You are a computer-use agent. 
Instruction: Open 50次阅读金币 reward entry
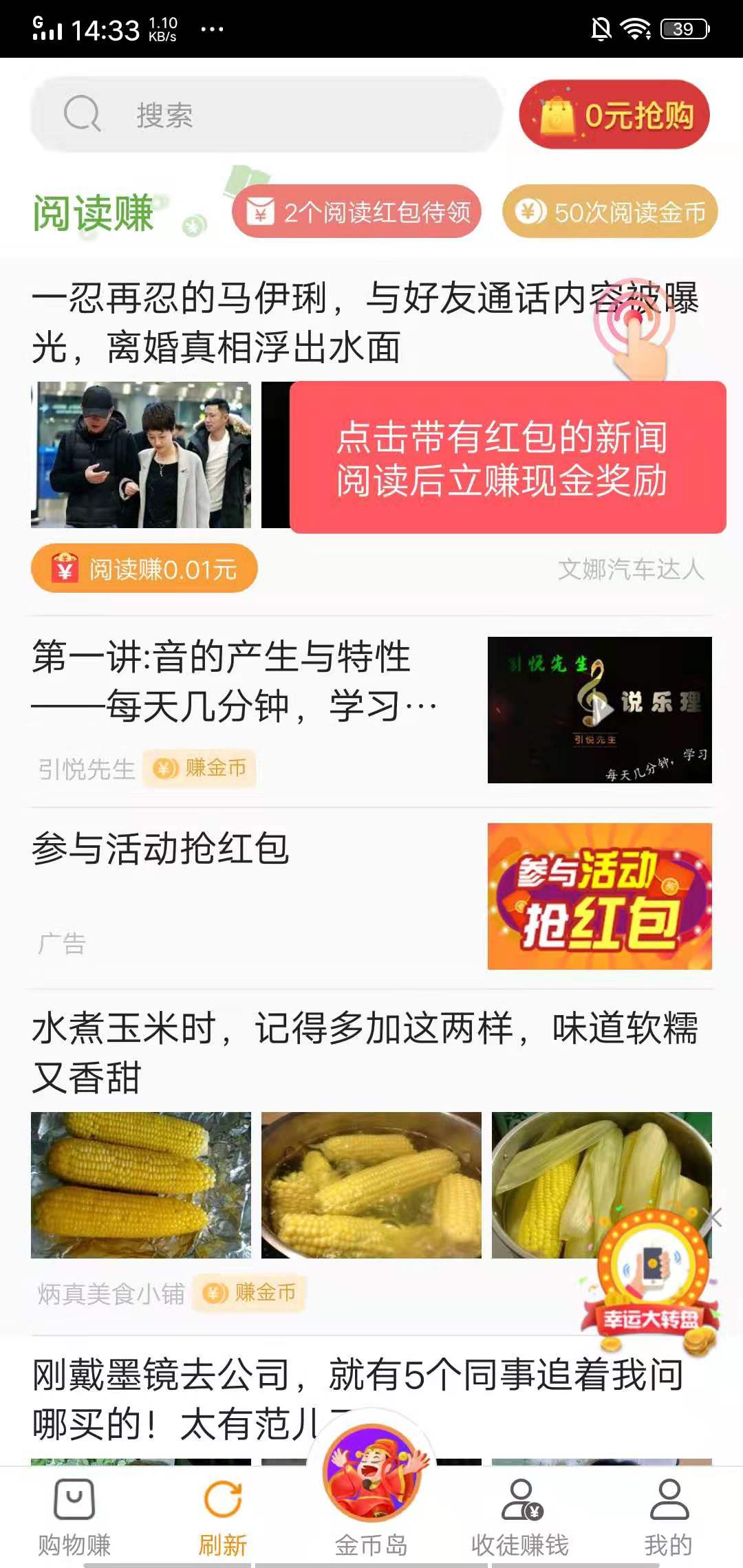pos(609,213)
